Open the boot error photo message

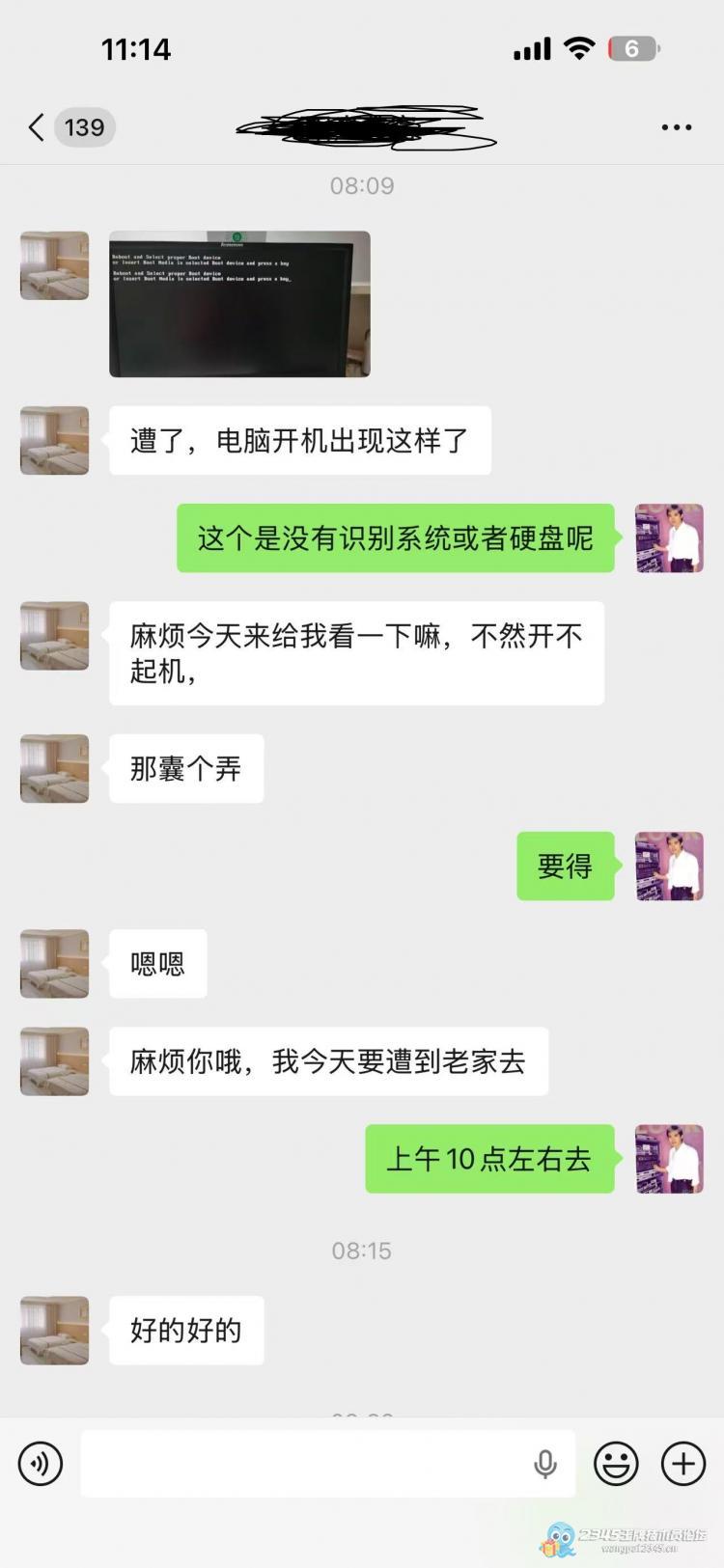click(x=239, y=304)
